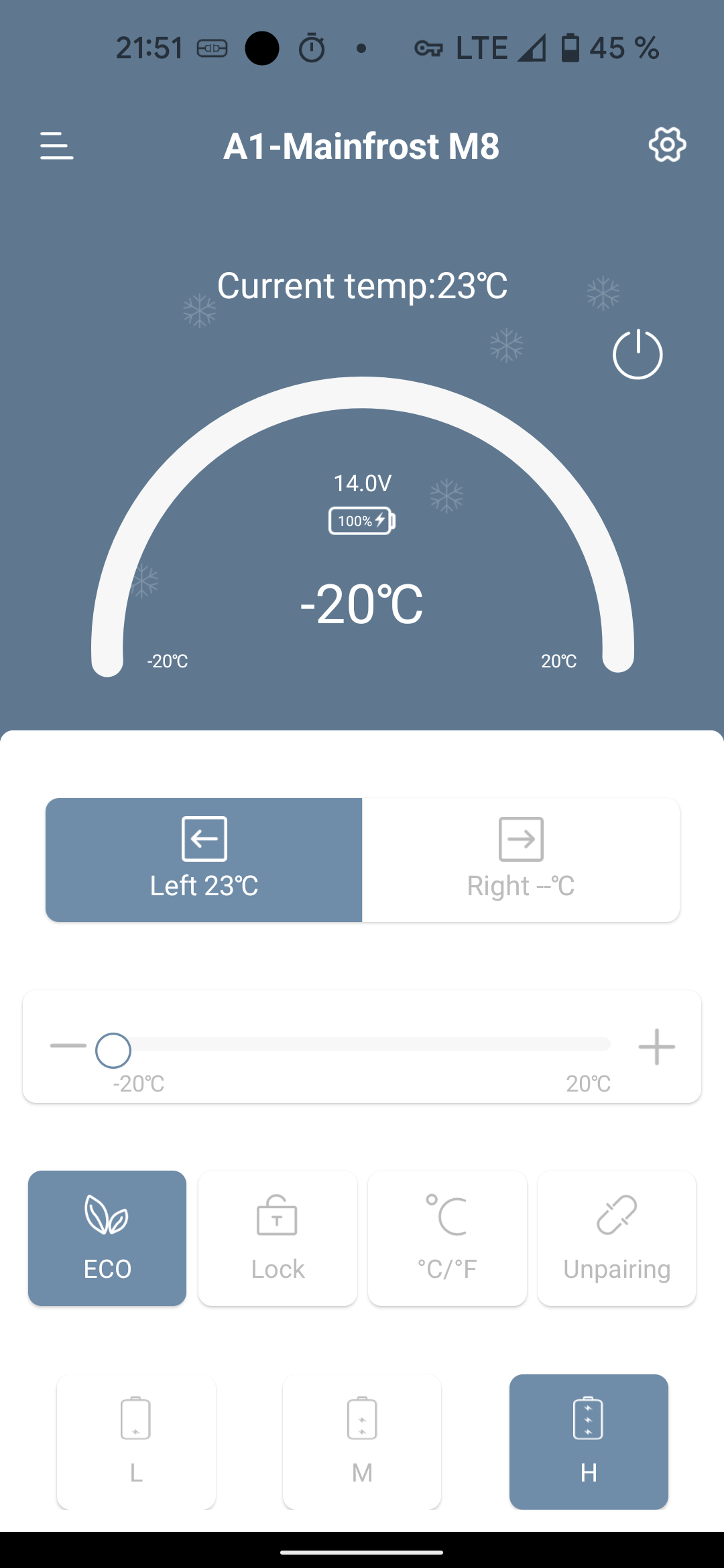Switch to the Right compartment tab

521,860
